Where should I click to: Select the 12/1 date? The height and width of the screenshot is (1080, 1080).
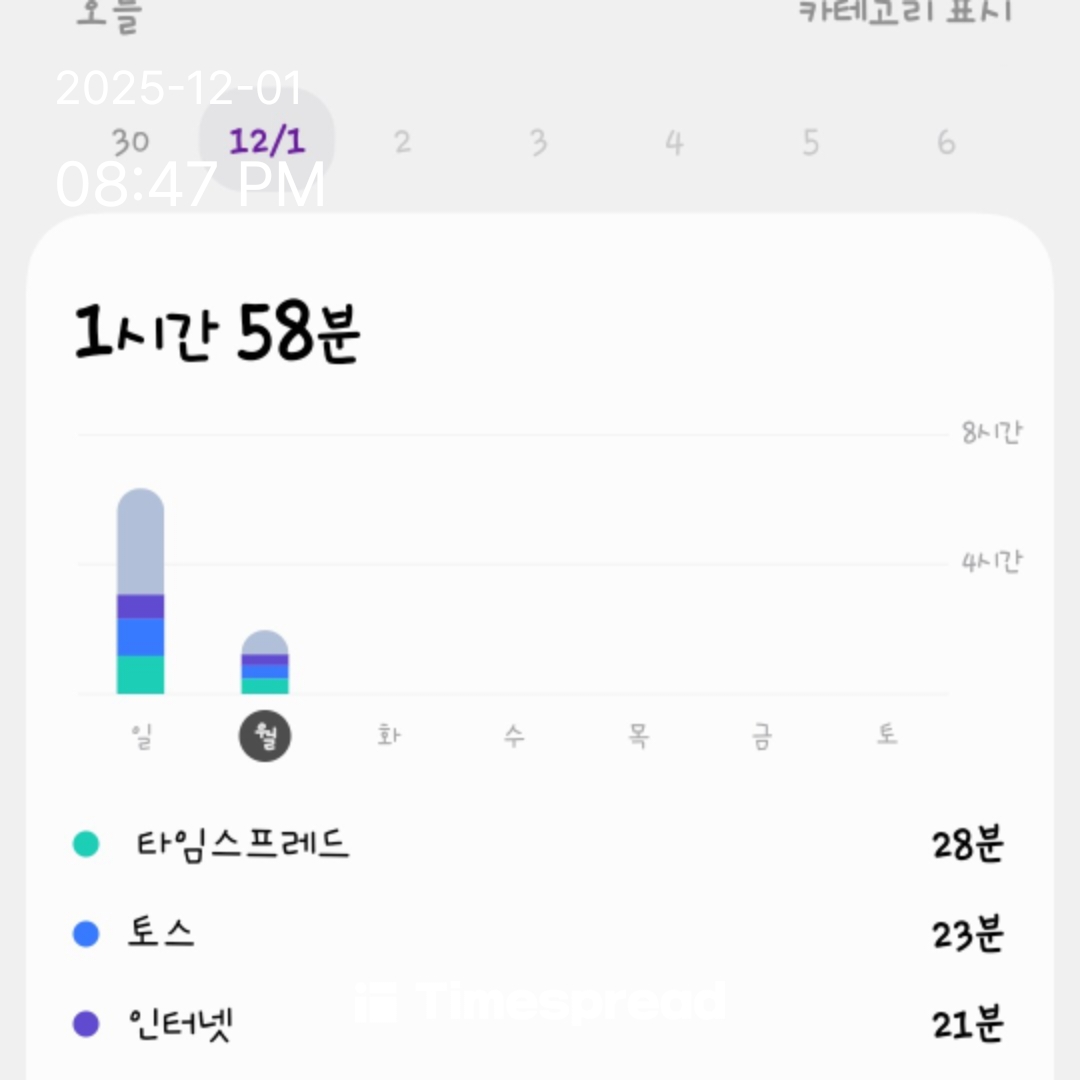click(266, 143)
